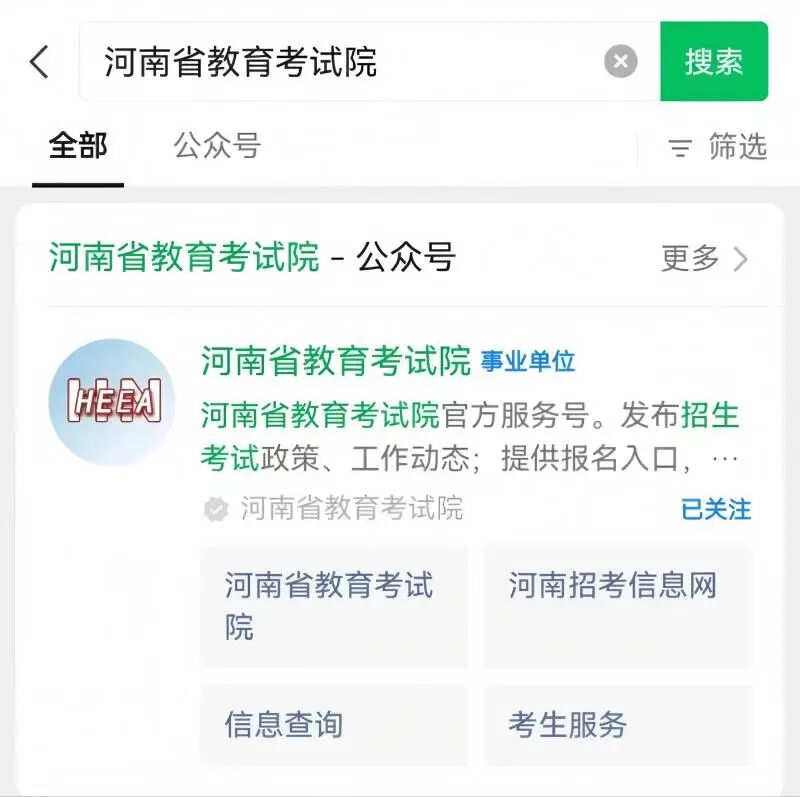Tap the 已关注 follow status

click(x=716, y=509)
